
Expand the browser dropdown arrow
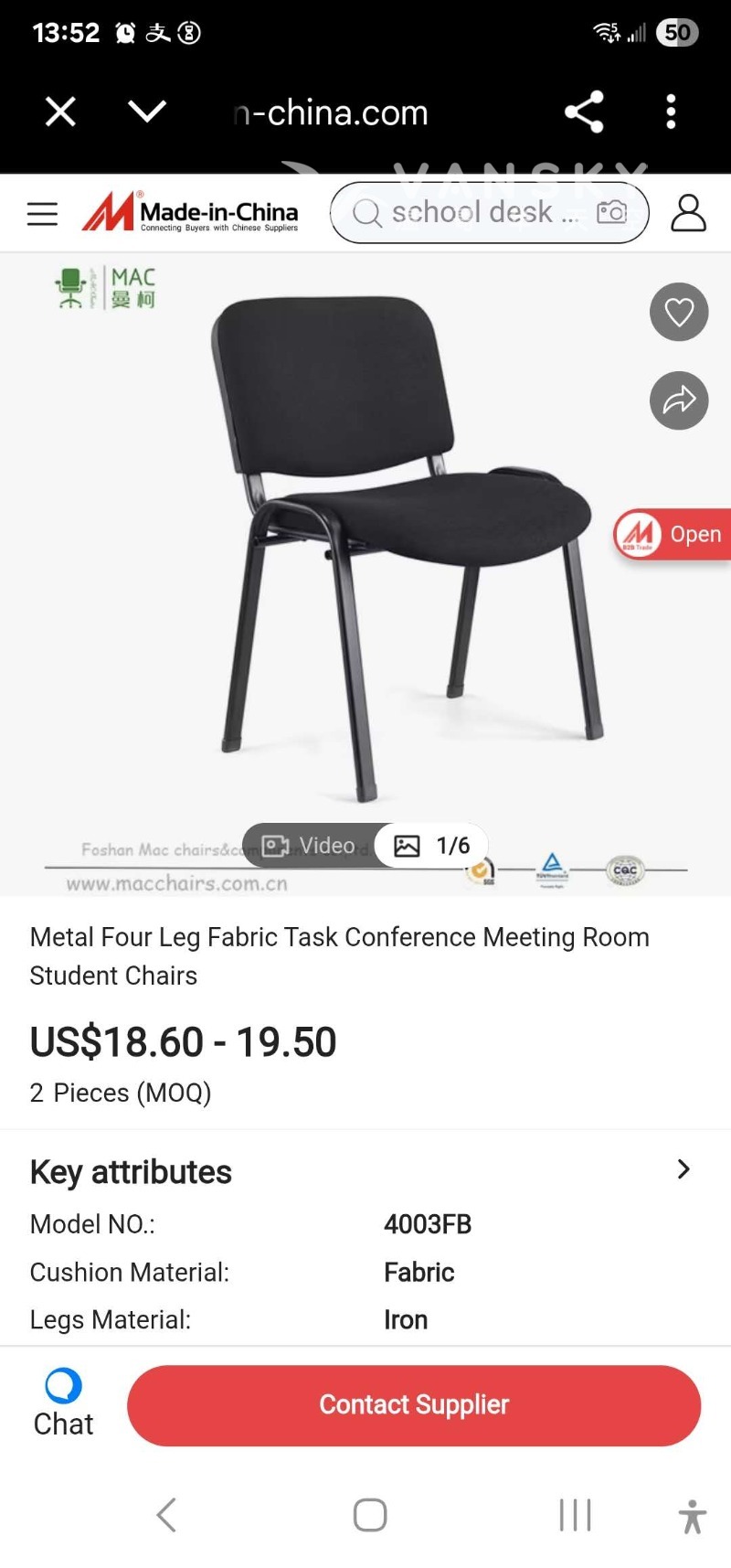pyautogui.click(x=147, y=112)
